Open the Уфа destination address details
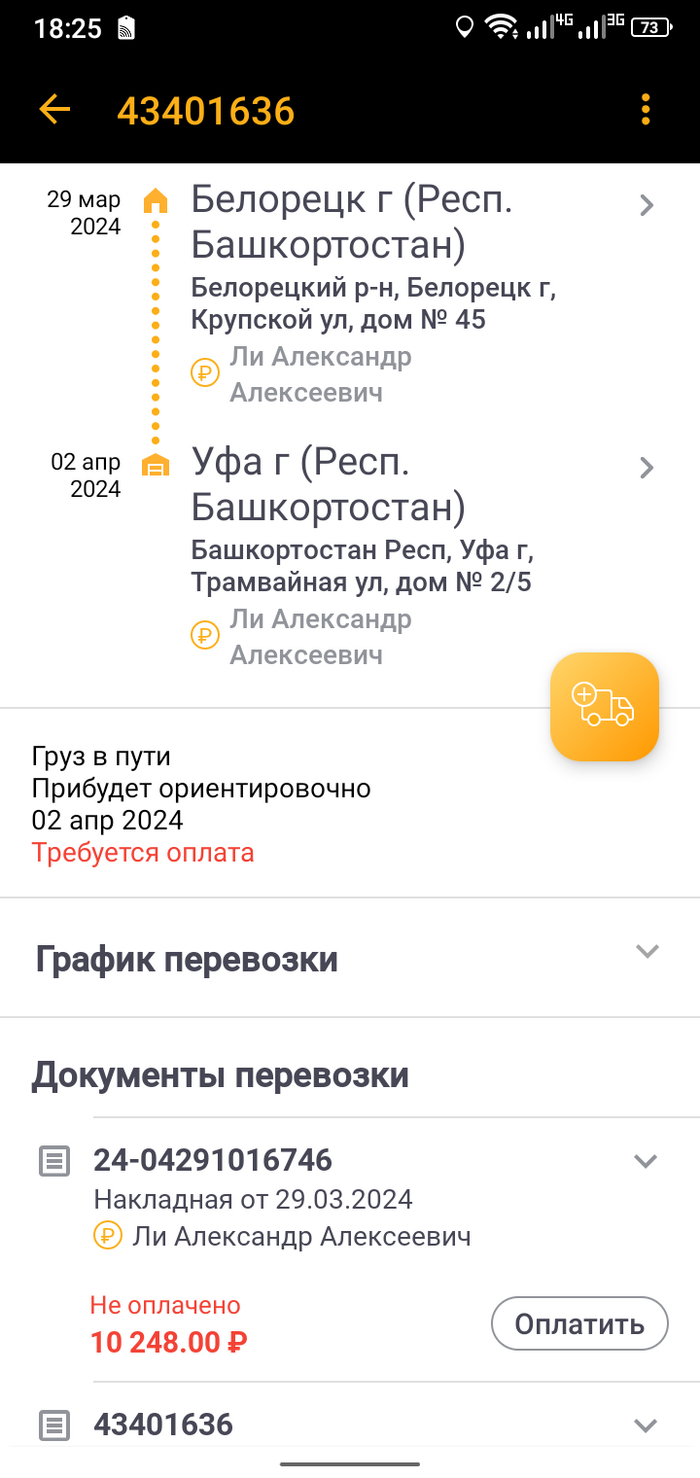 (647, 468)
